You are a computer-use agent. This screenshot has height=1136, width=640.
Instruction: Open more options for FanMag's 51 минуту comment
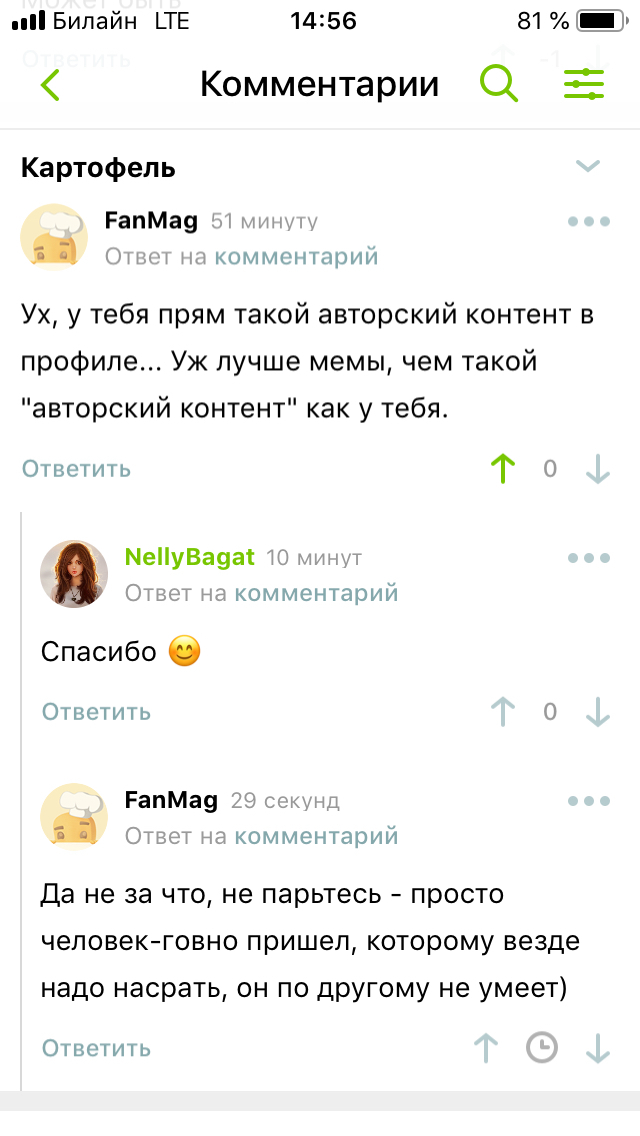[x=588, y=222]
